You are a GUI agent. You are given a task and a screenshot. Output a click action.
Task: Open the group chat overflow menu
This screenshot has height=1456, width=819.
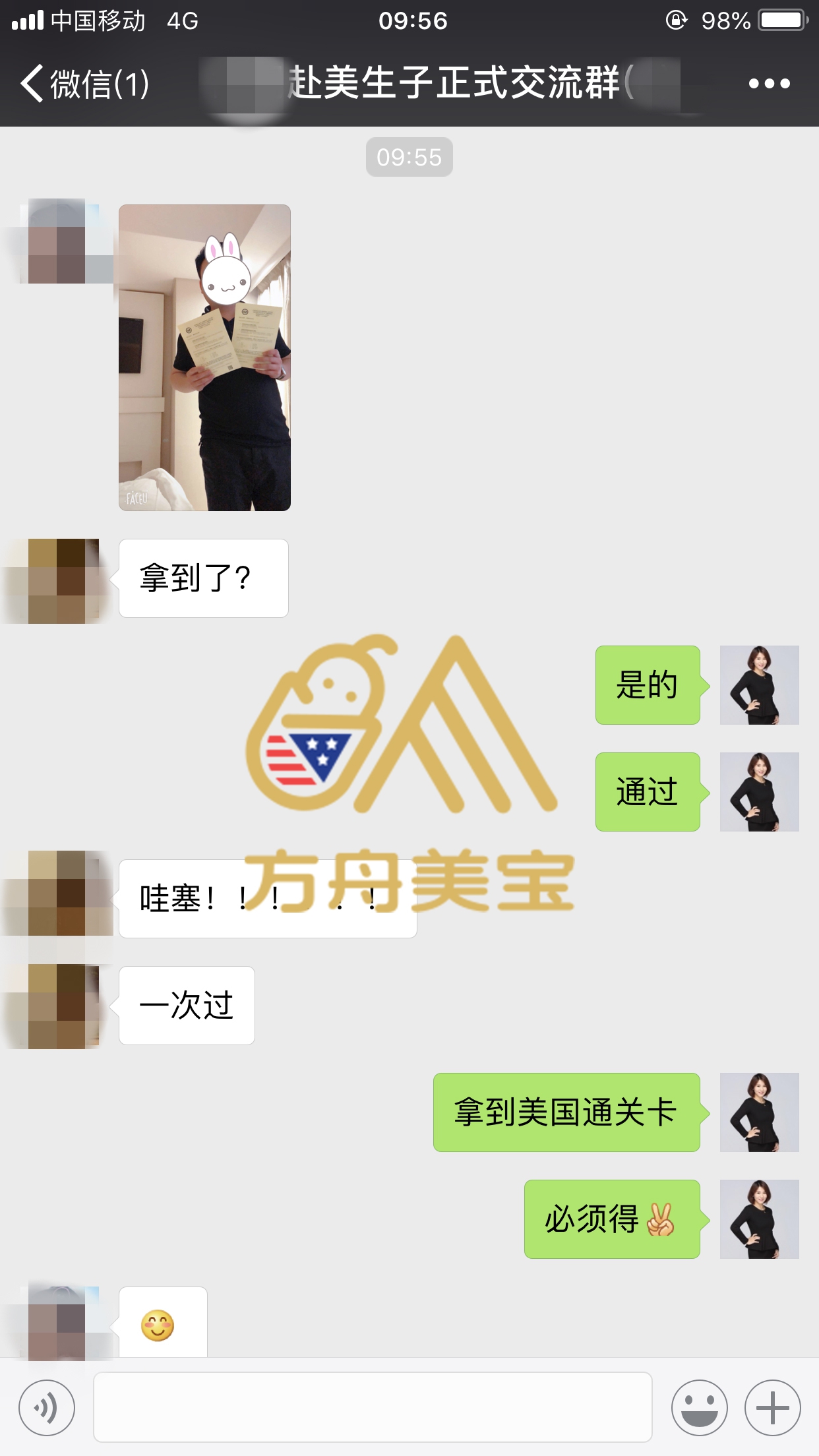[x=769, y=84]
